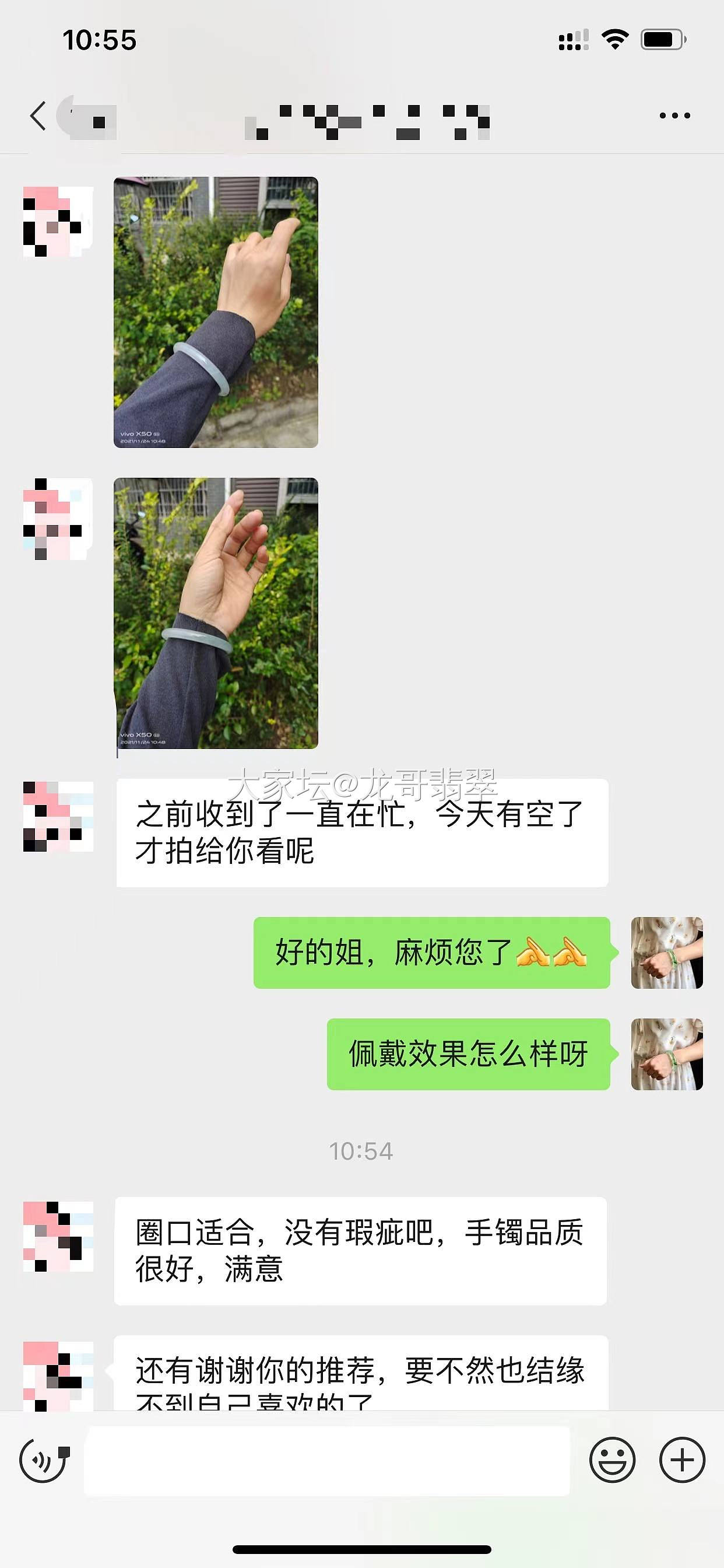
Task: Open the chat info overflow menu
Action: click(x=674, y=116)
